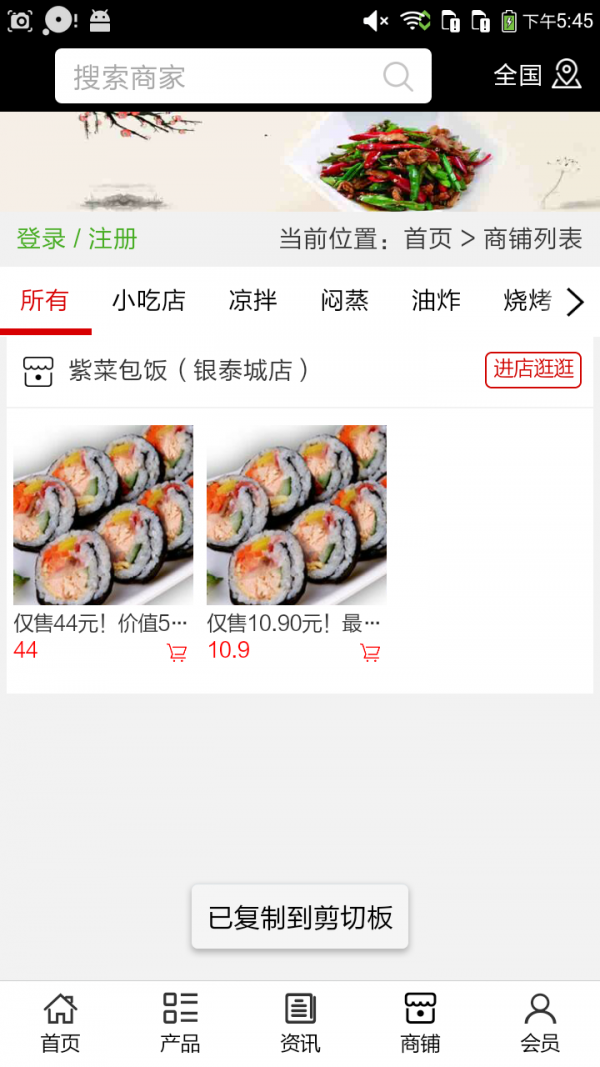Screen dimensions: 600x1067
Task: Open the 全国 location selector
Action: click(537, 75)
